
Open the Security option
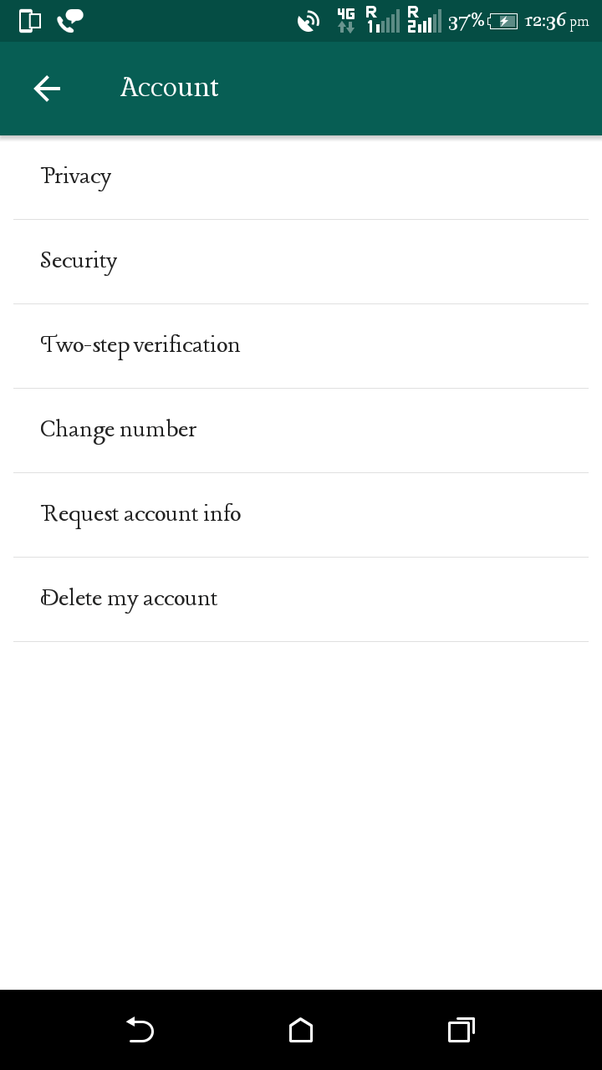pyautogui.click(x=301, y=262)
